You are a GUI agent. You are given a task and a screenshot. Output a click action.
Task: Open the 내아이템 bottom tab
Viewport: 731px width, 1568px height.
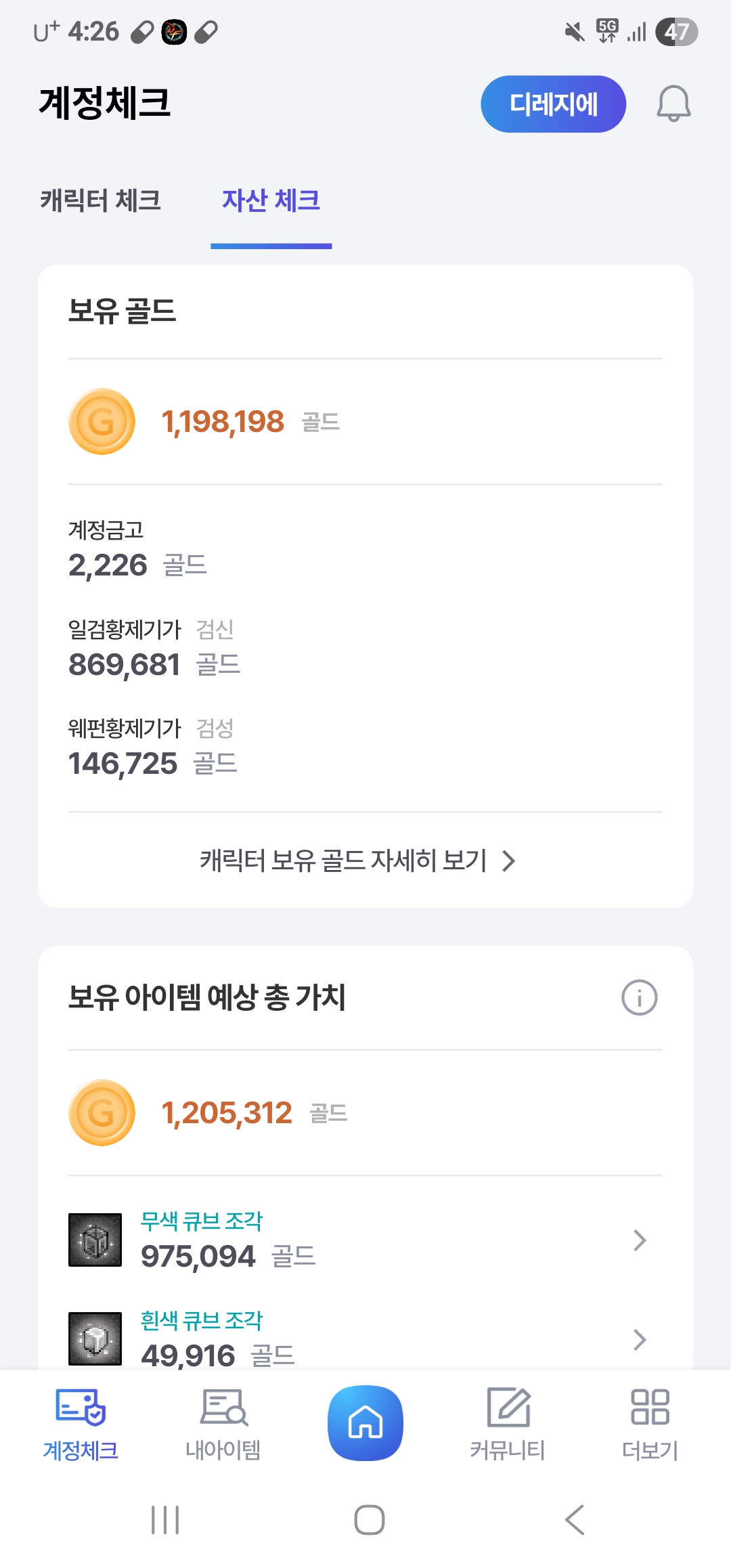coord(223,1424)
